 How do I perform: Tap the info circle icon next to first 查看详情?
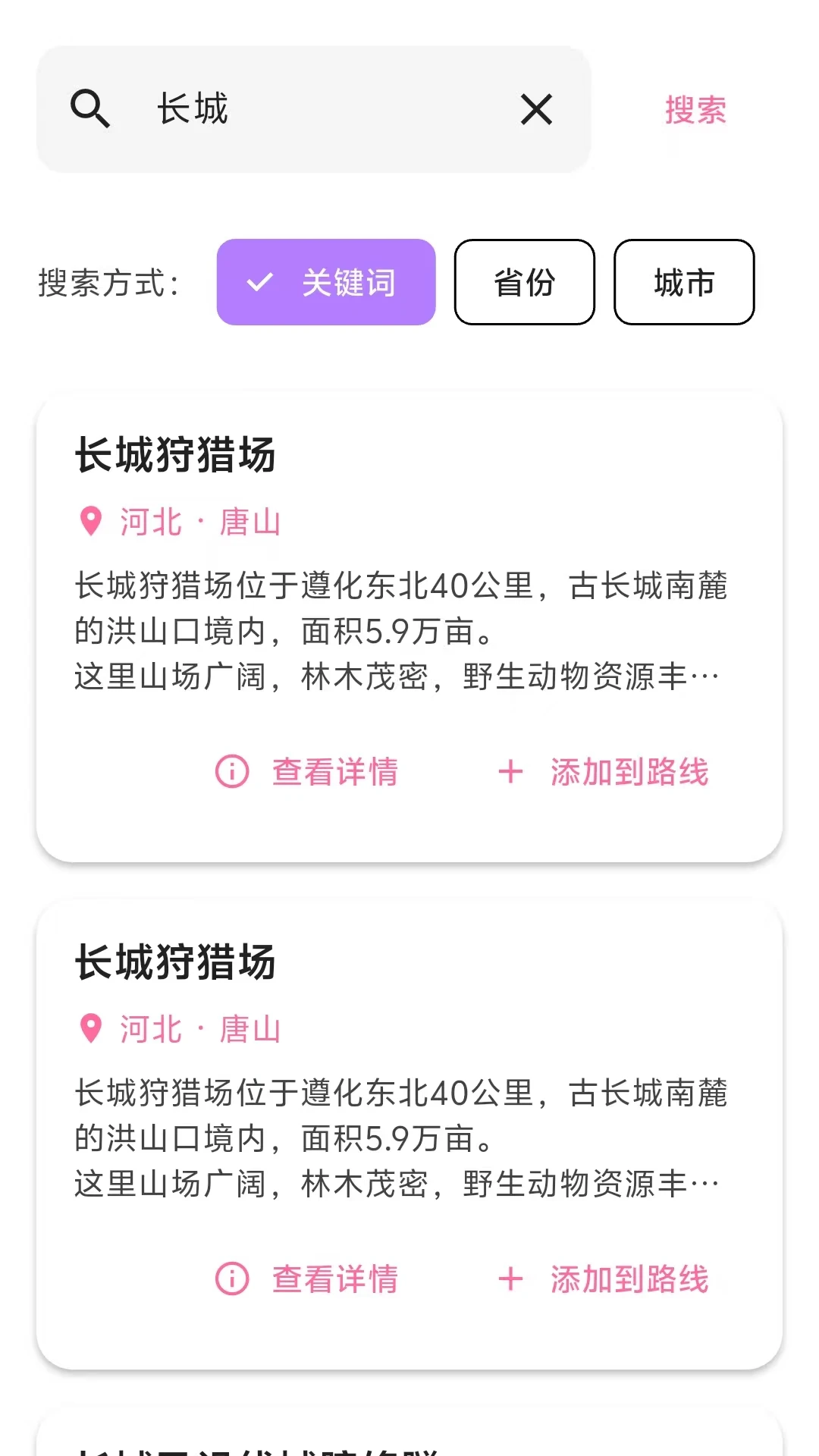(231, 772)
